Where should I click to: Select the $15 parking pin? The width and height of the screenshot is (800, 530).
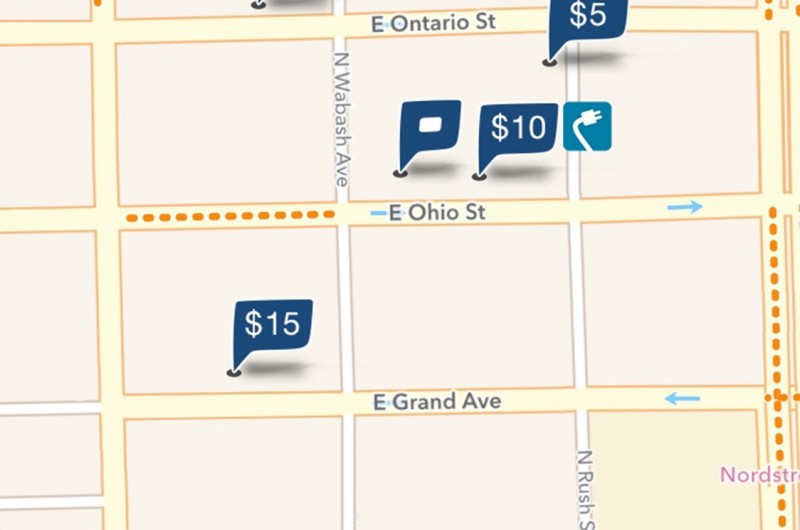point(273,324)
